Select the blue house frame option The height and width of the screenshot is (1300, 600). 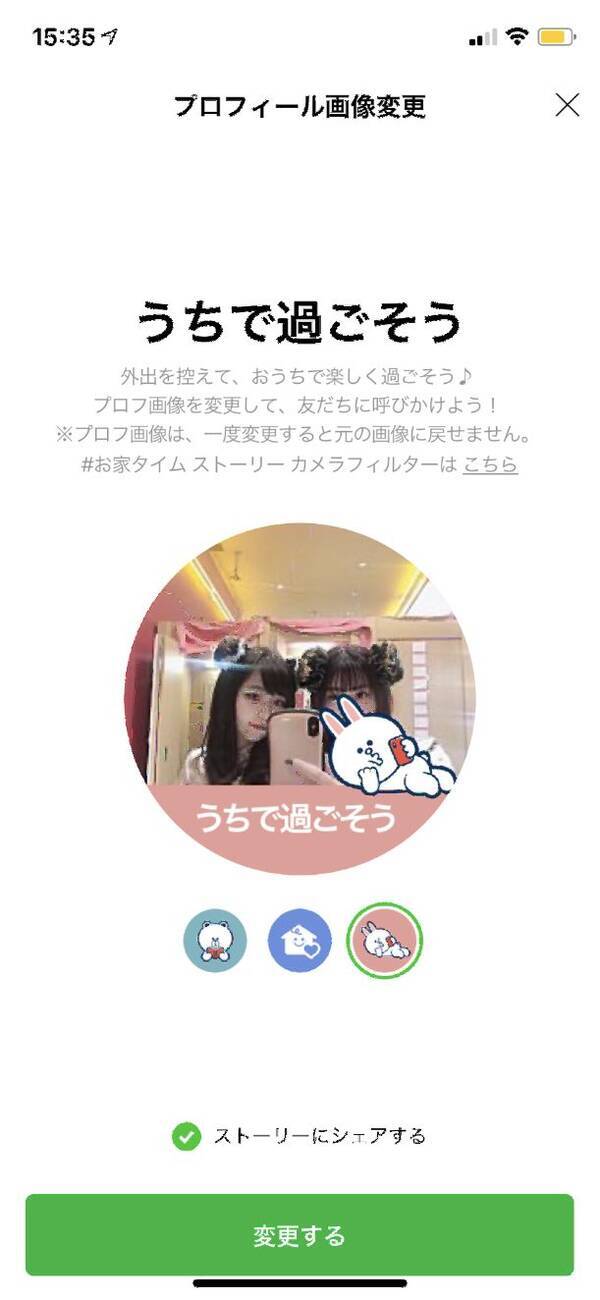[300, 941]
